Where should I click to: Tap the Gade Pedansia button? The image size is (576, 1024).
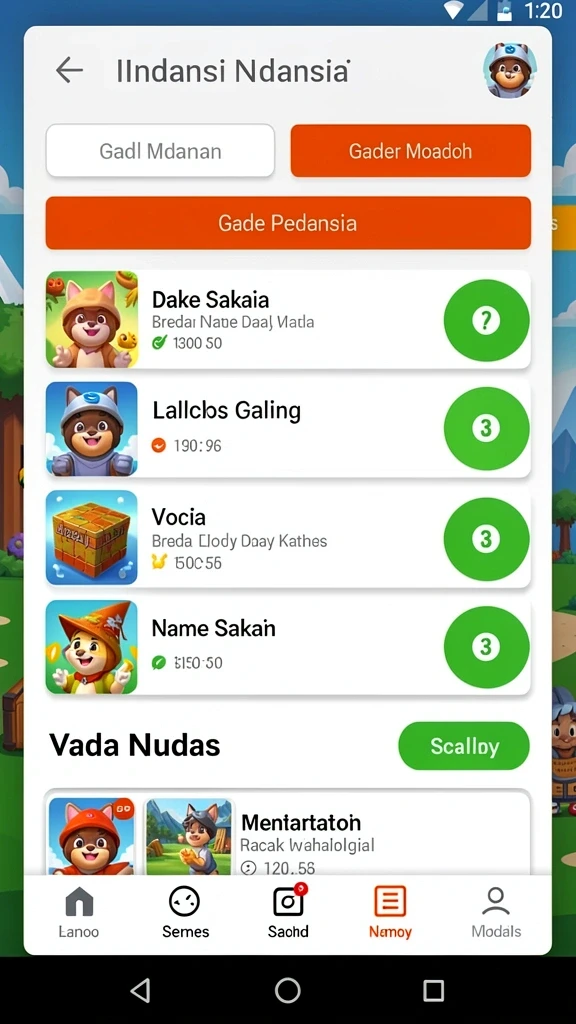coord(288,223)
